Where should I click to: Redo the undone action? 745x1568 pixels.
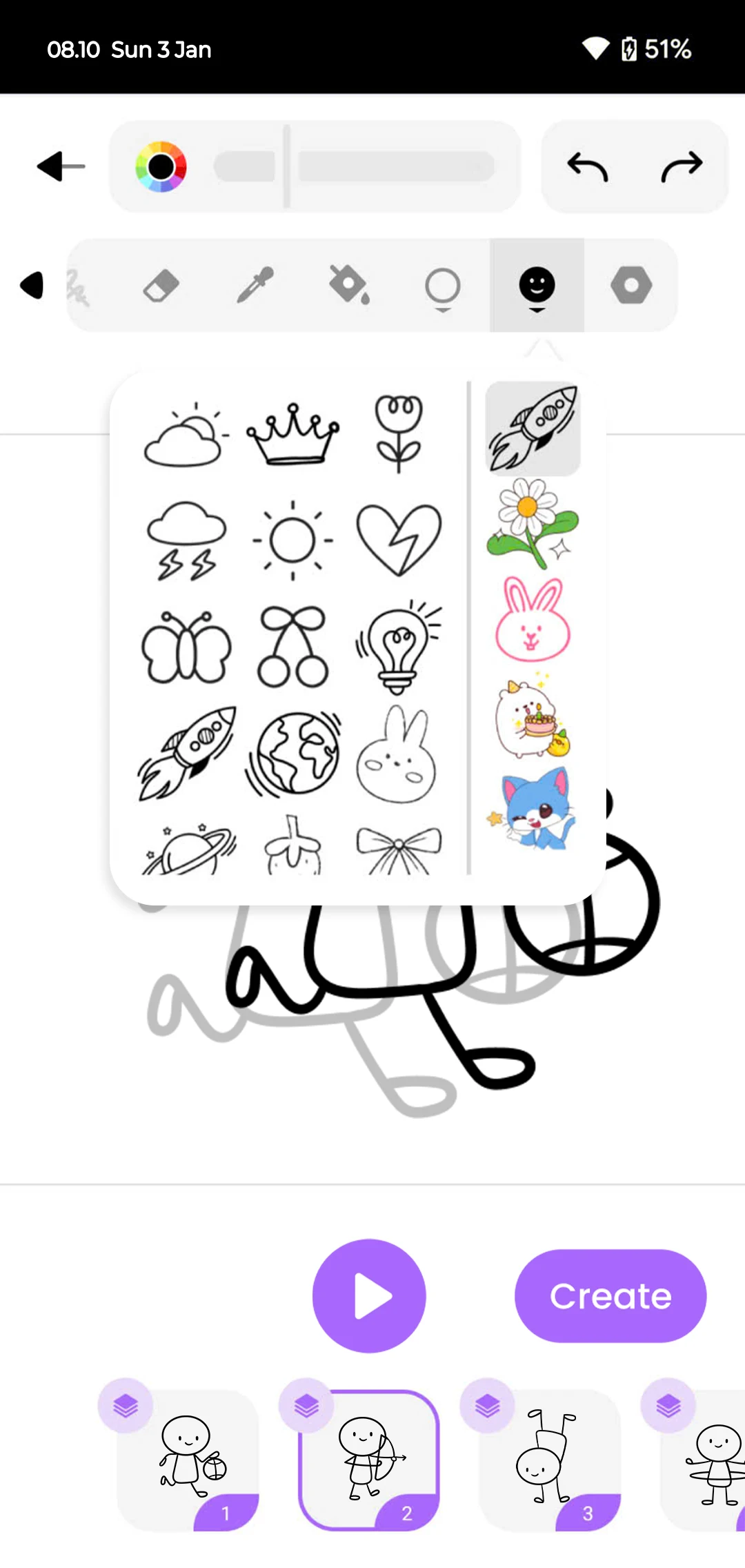[x=682, y=166]
